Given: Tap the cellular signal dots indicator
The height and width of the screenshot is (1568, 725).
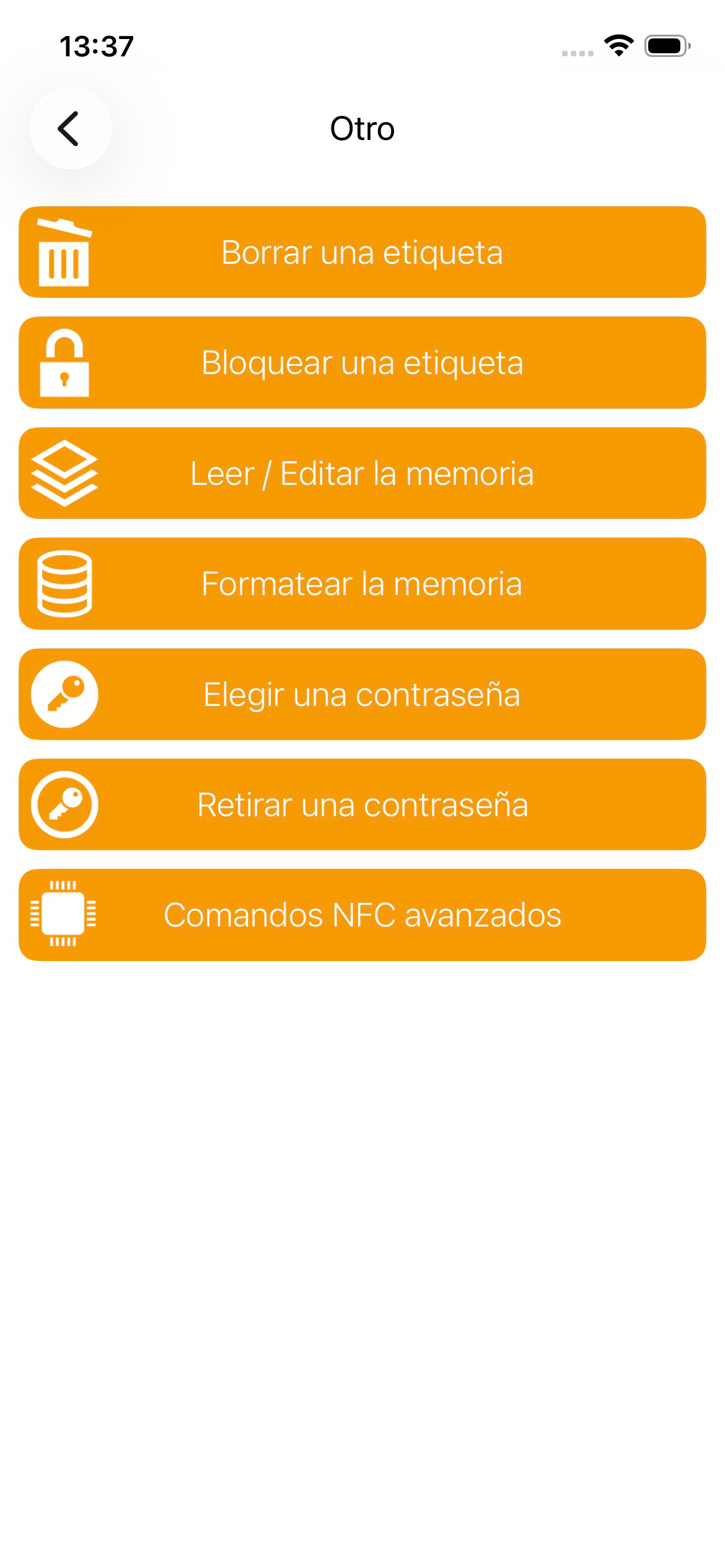Looking at the screenshot, I should pyautogui.click(x=576, y=53).
